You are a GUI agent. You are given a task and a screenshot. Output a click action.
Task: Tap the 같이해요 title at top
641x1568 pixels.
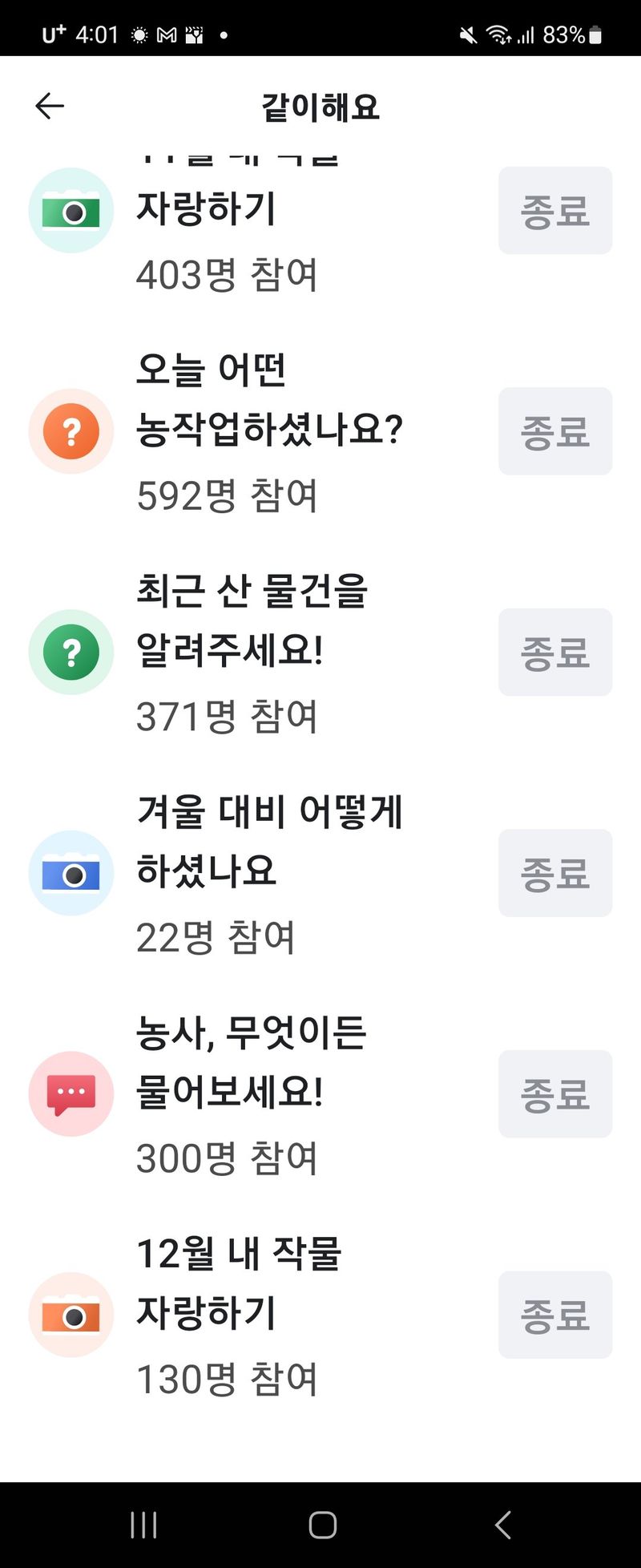tap(320, 105)
